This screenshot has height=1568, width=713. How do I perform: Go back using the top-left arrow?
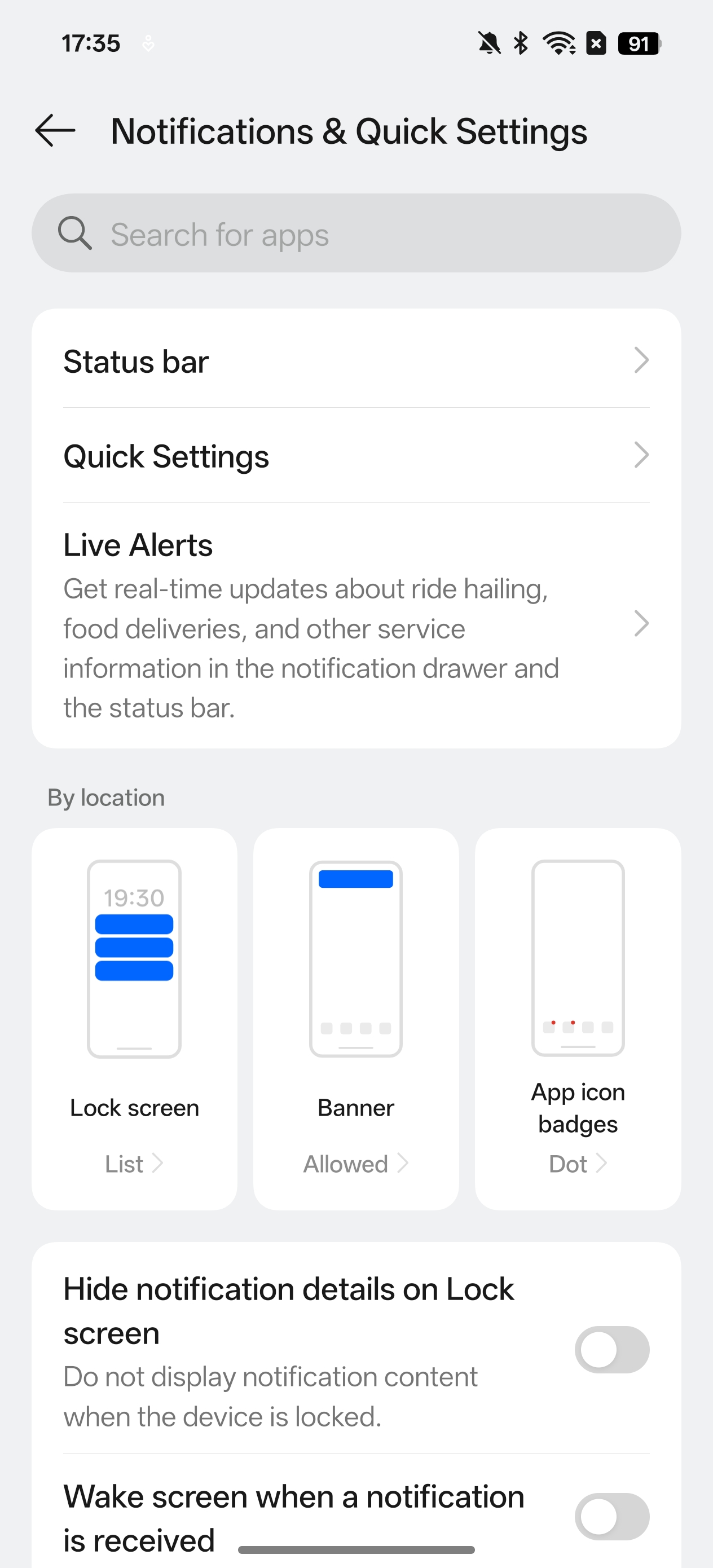coord(55,131)
